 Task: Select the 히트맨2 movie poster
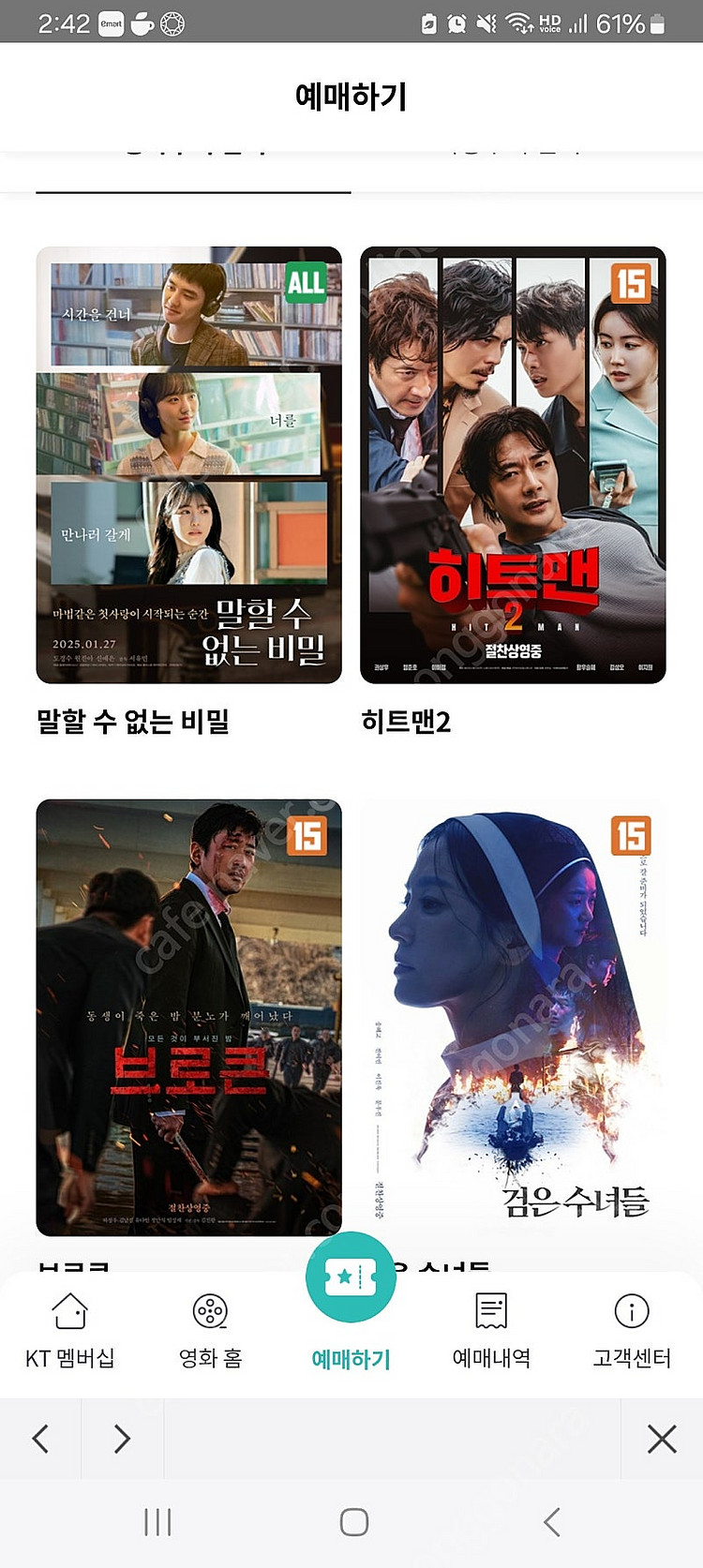click(513, 465)
